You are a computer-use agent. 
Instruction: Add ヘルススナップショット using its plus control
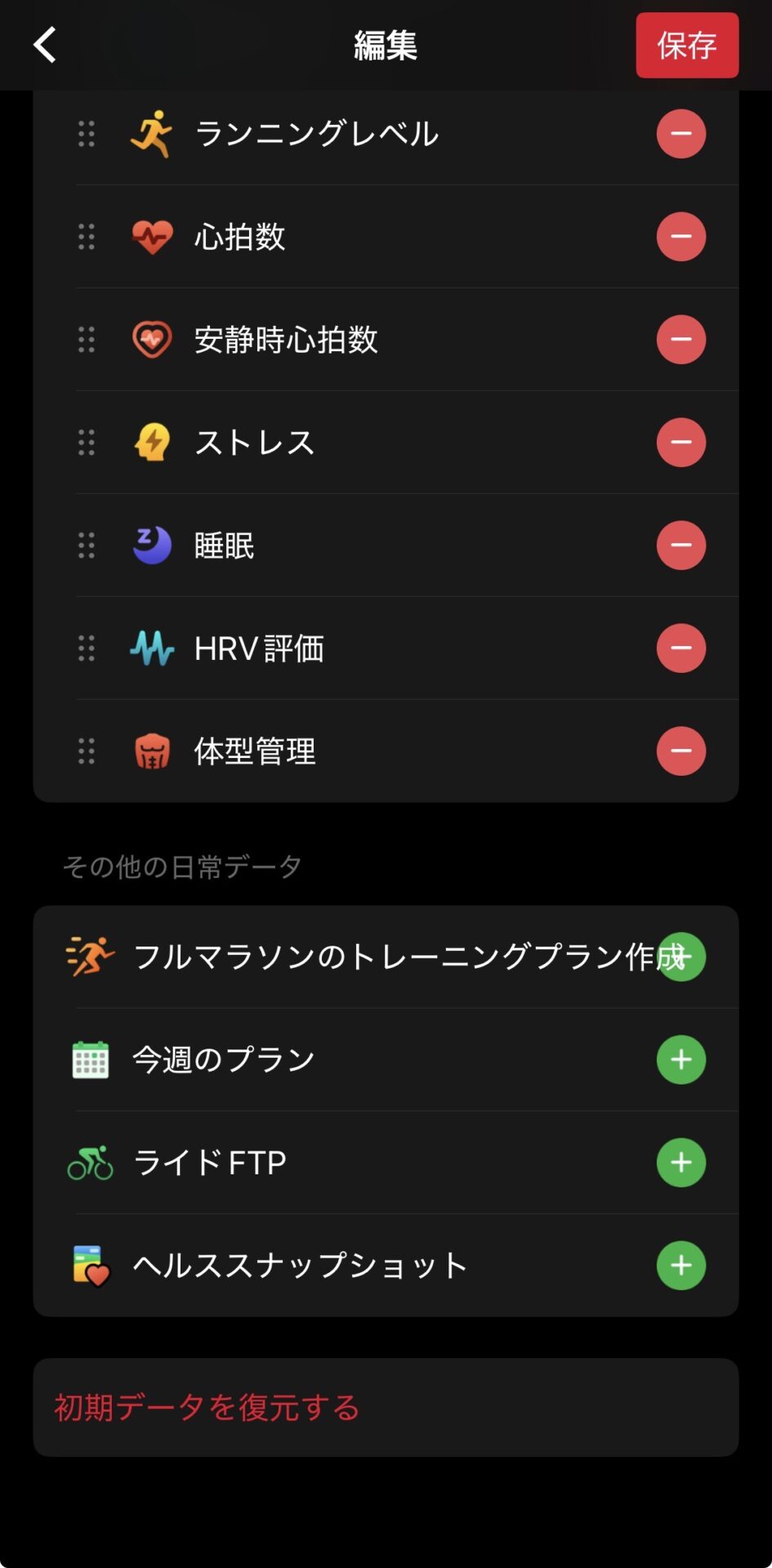tap(681, 1264)
